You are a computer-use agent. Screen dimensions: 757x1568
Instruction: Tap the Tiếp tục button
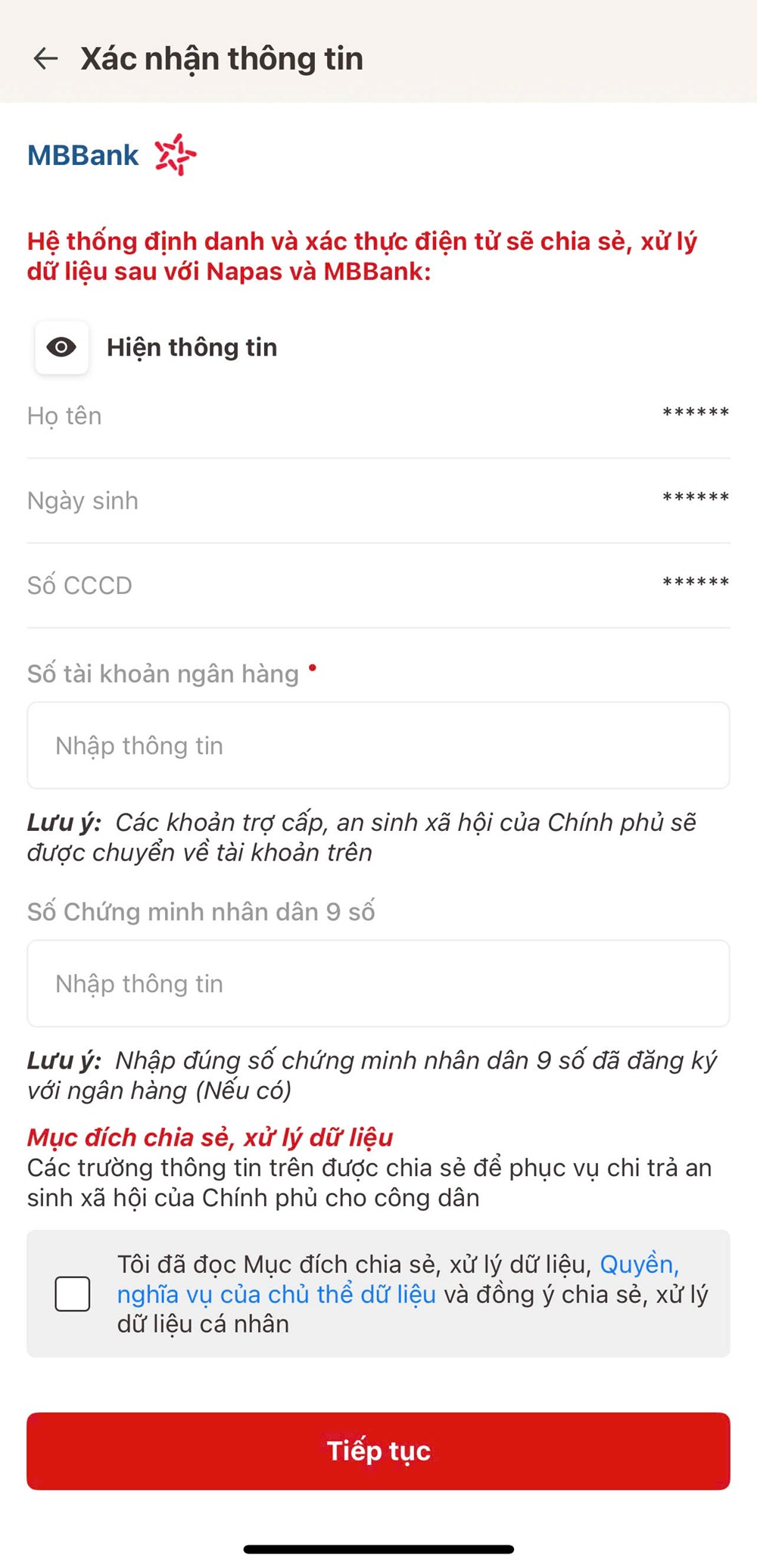point(378,1451)
